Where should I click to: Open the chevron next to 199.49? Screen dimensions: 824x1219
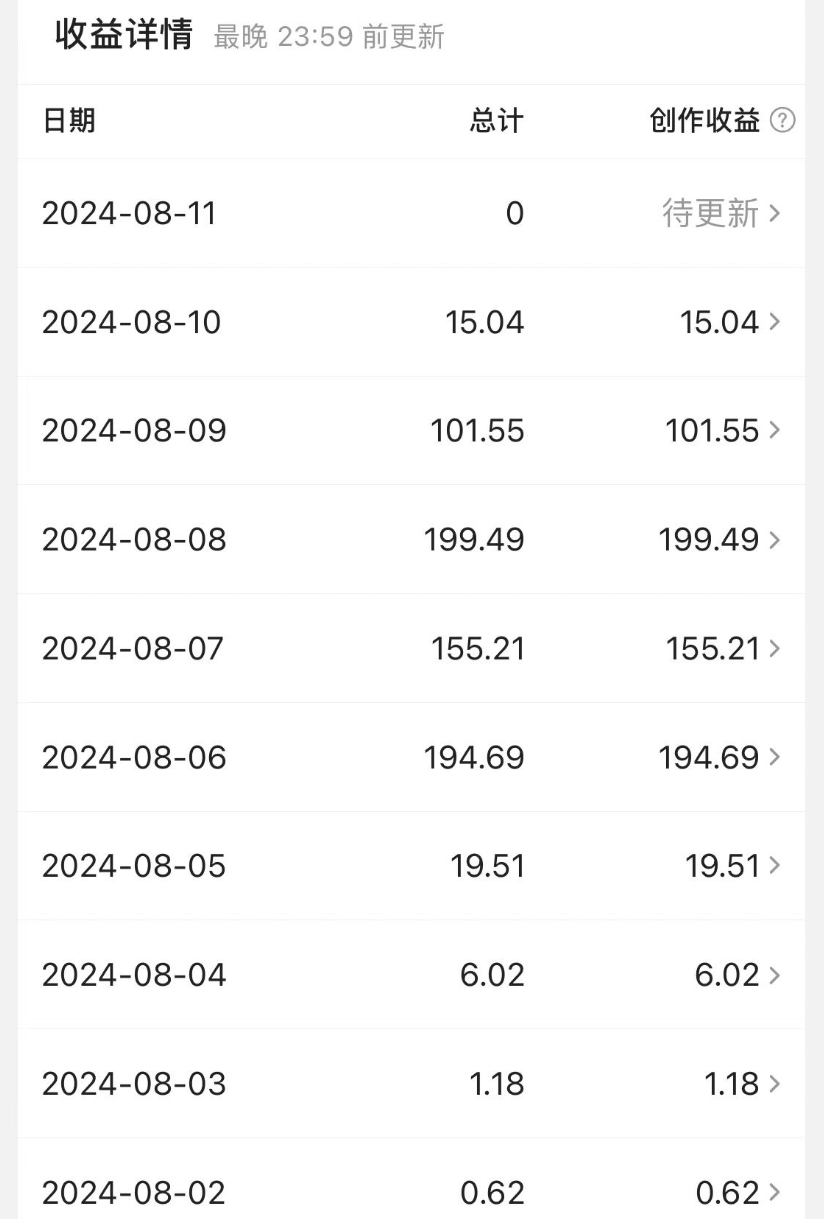(774, 540)
